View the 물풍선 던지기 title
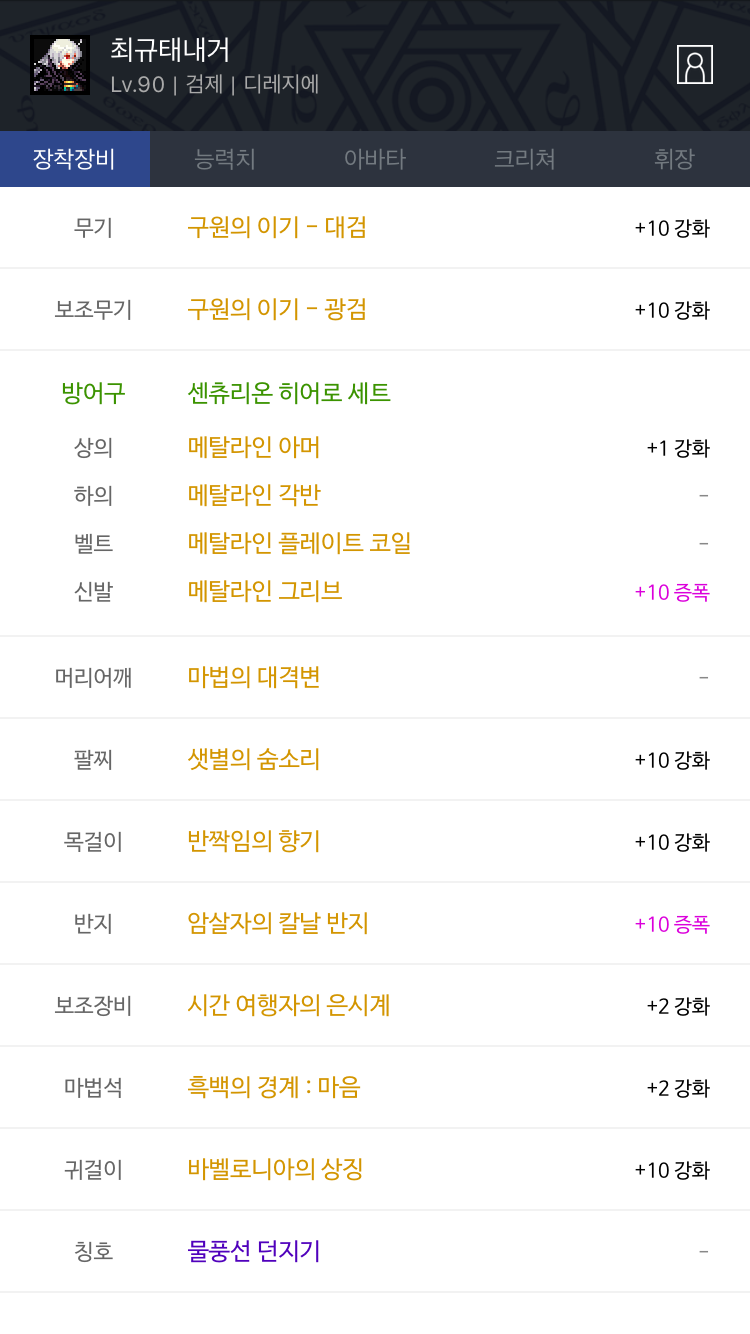 coord(254,1251)
